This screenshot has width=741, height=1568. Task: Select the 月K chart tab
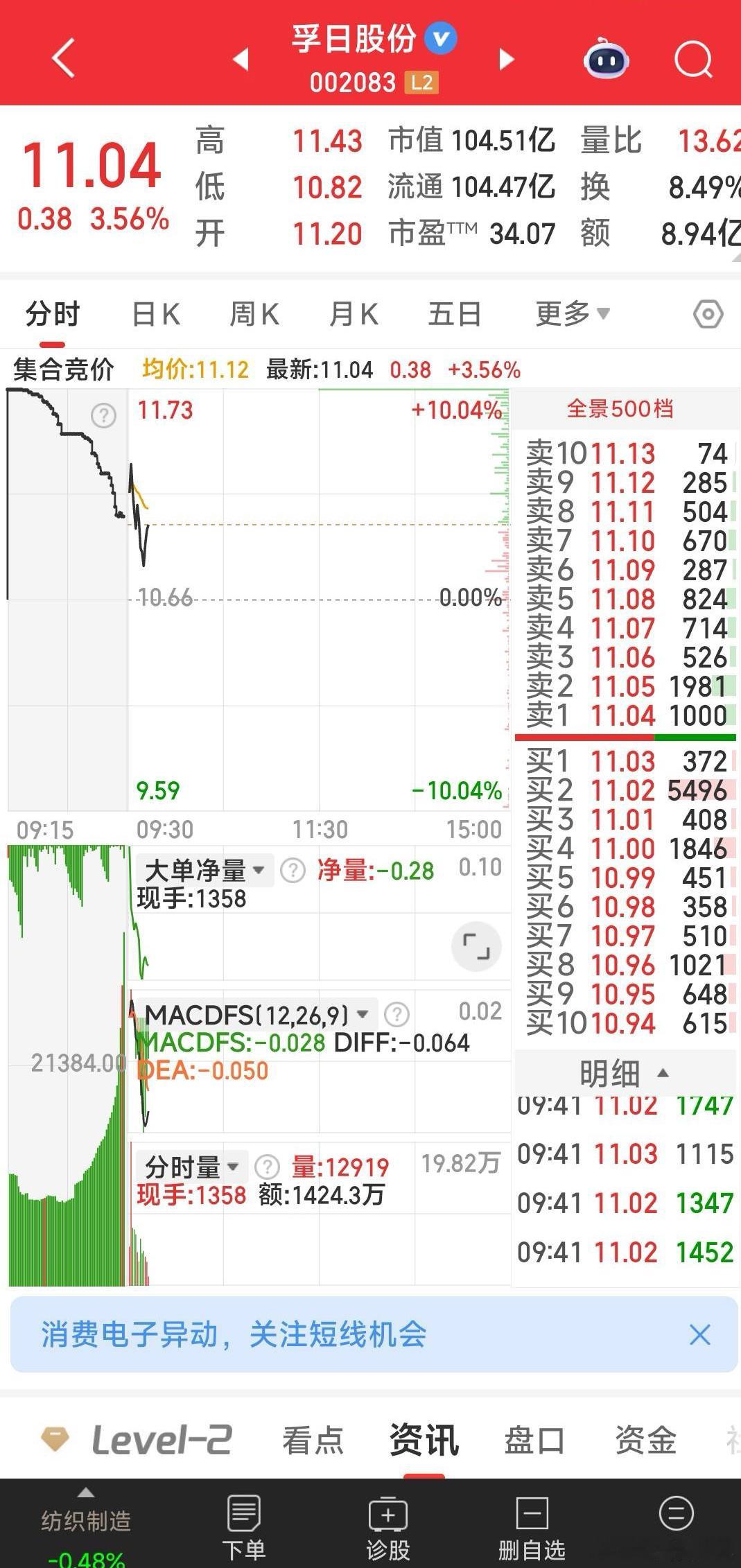pyautogui.click(x=354, y=315)
